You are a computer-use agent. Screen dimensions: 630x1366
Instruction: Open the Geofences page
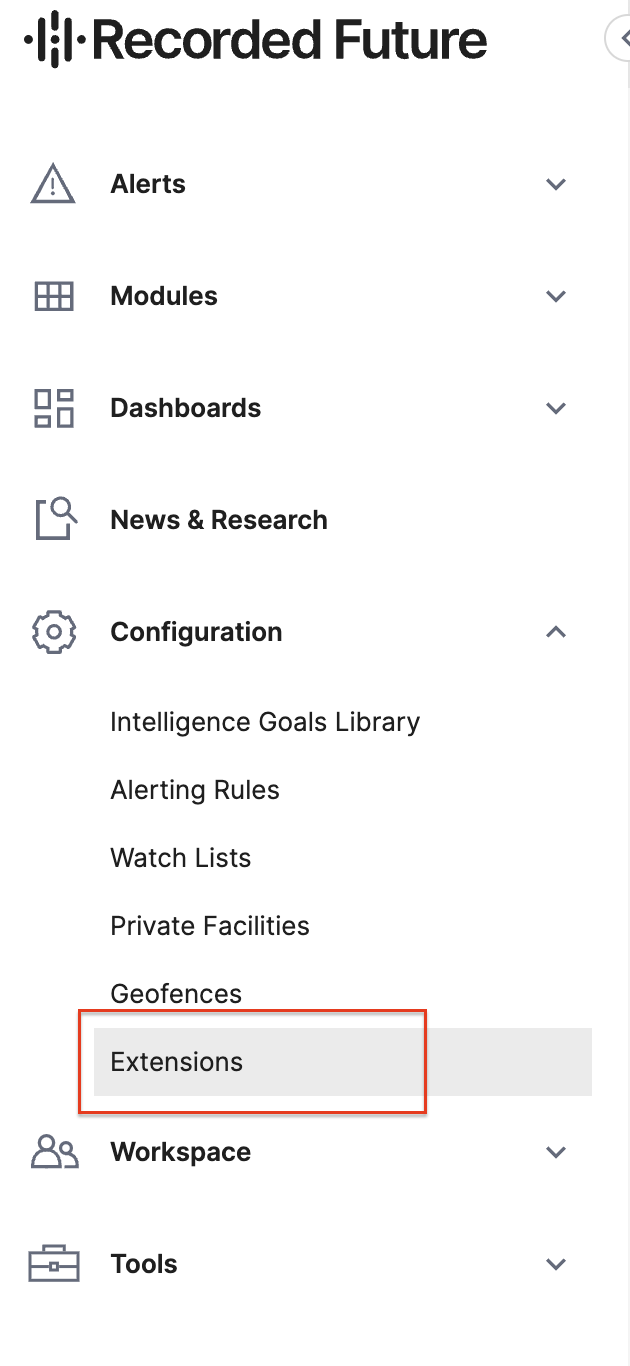176,994
